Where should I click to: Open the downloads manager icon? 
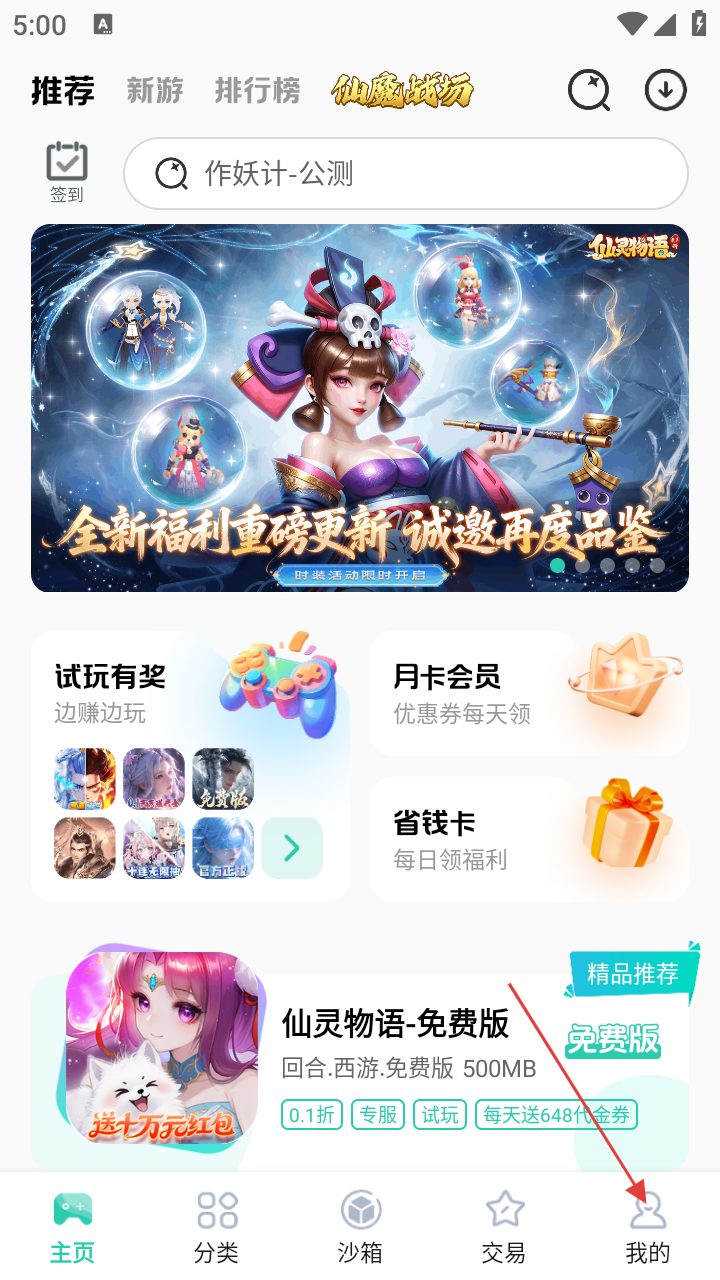point(665,91)
